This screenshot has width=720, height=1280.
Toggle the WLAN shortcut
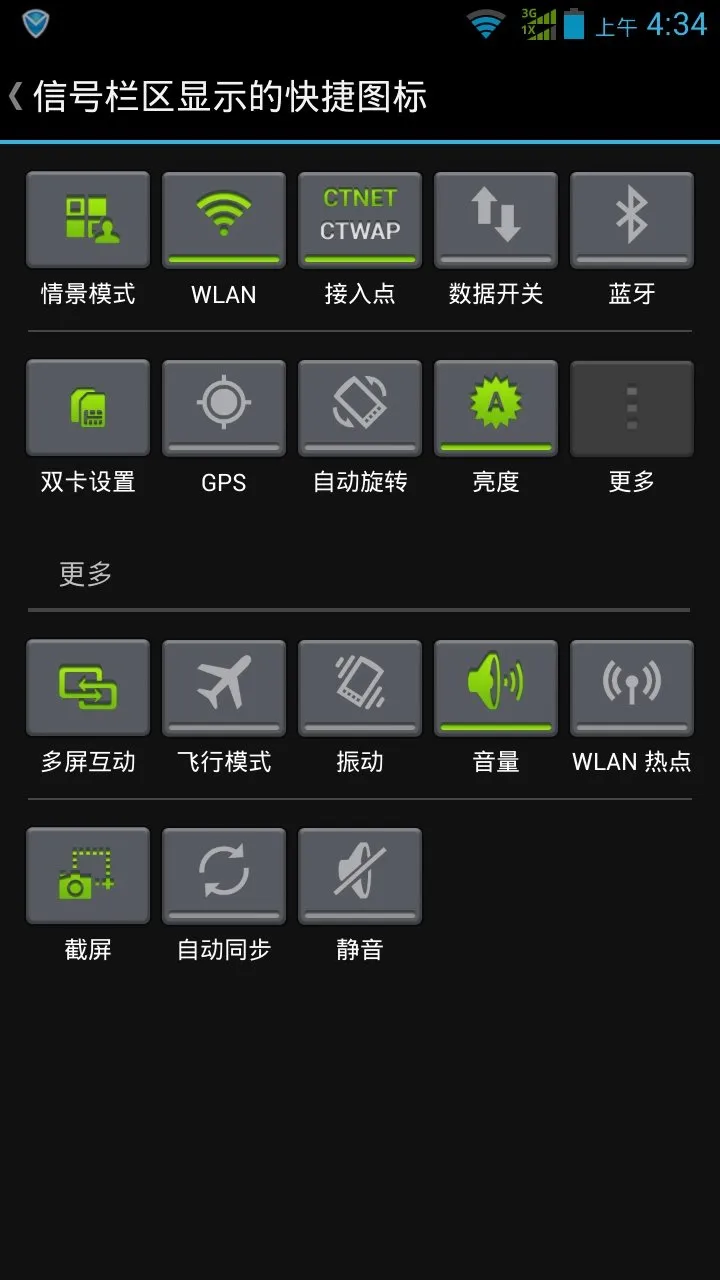point(224,220)
